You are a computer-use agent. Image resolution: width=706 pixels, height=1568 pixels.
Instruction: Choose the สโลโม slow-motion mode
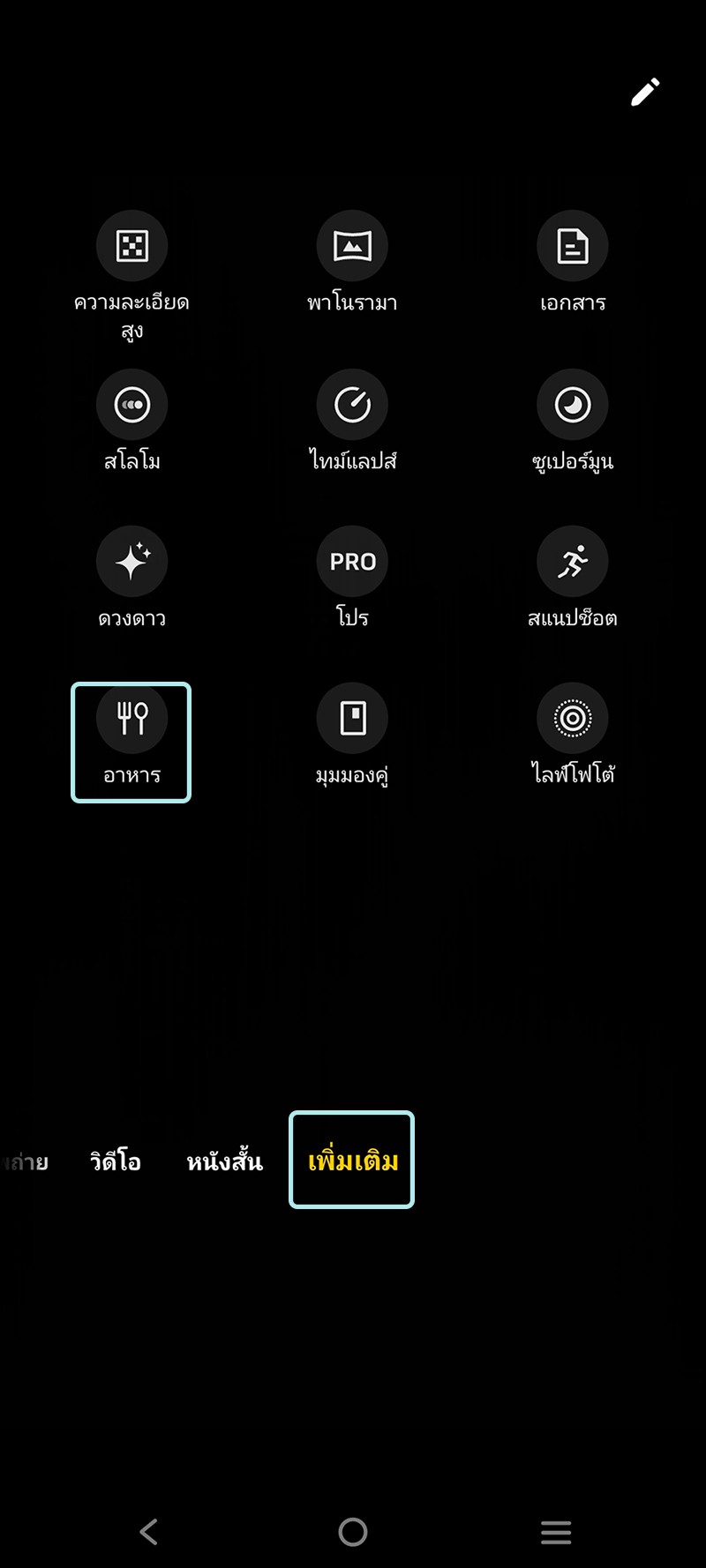pos(131,405)
